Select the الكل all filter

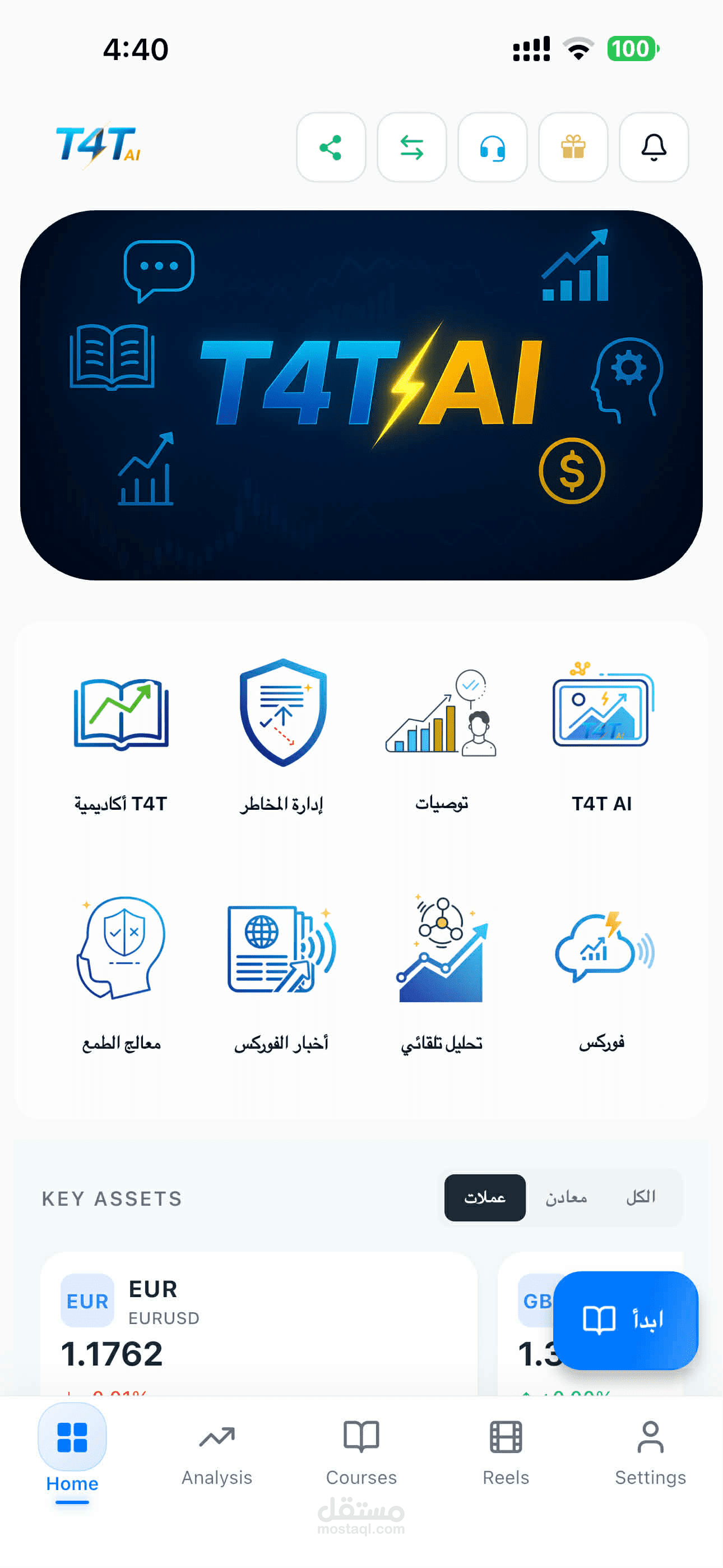pos(640,1197)
